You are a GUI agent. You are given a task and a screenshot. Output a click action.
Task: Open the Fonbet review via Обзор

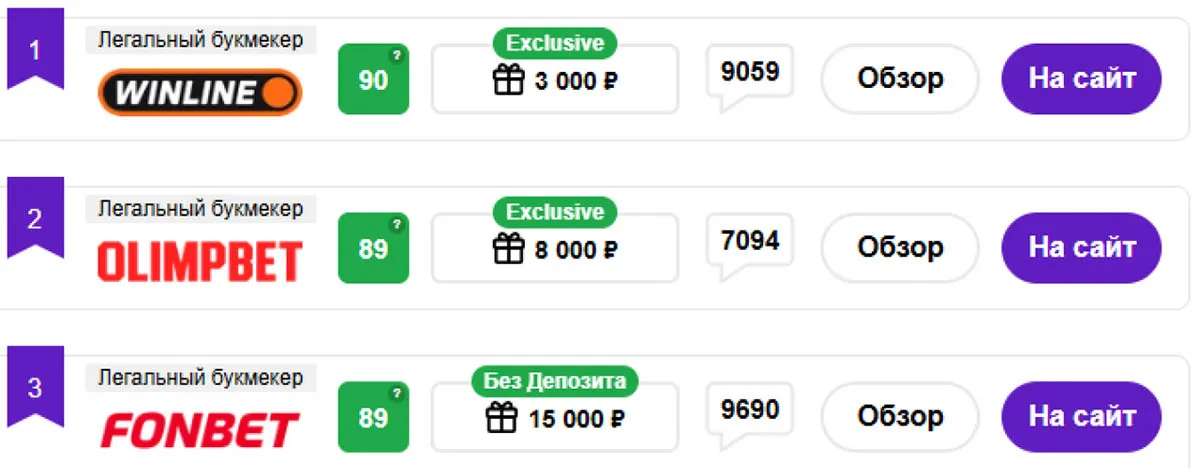(x=899, y=416)
